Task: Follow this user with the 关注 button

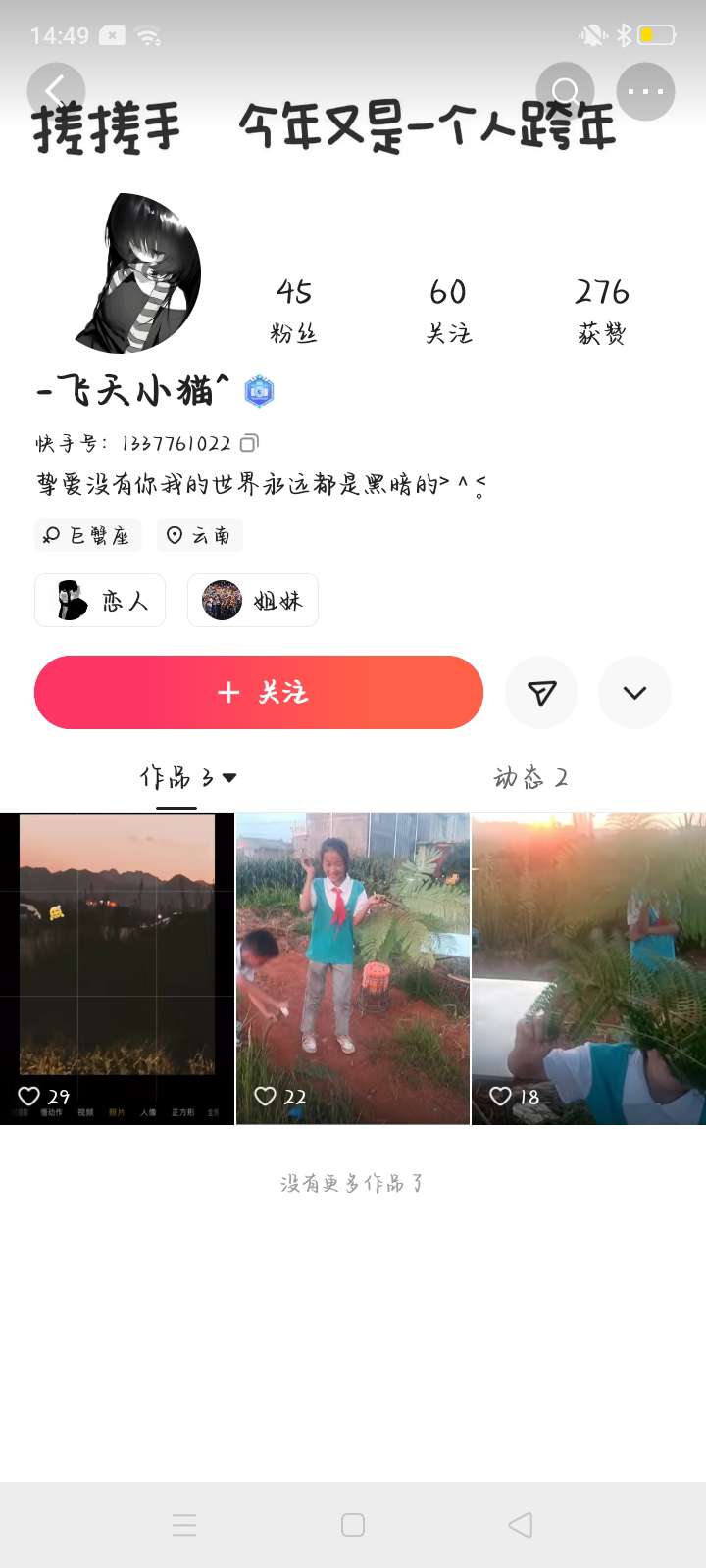Action: (259, 692)
